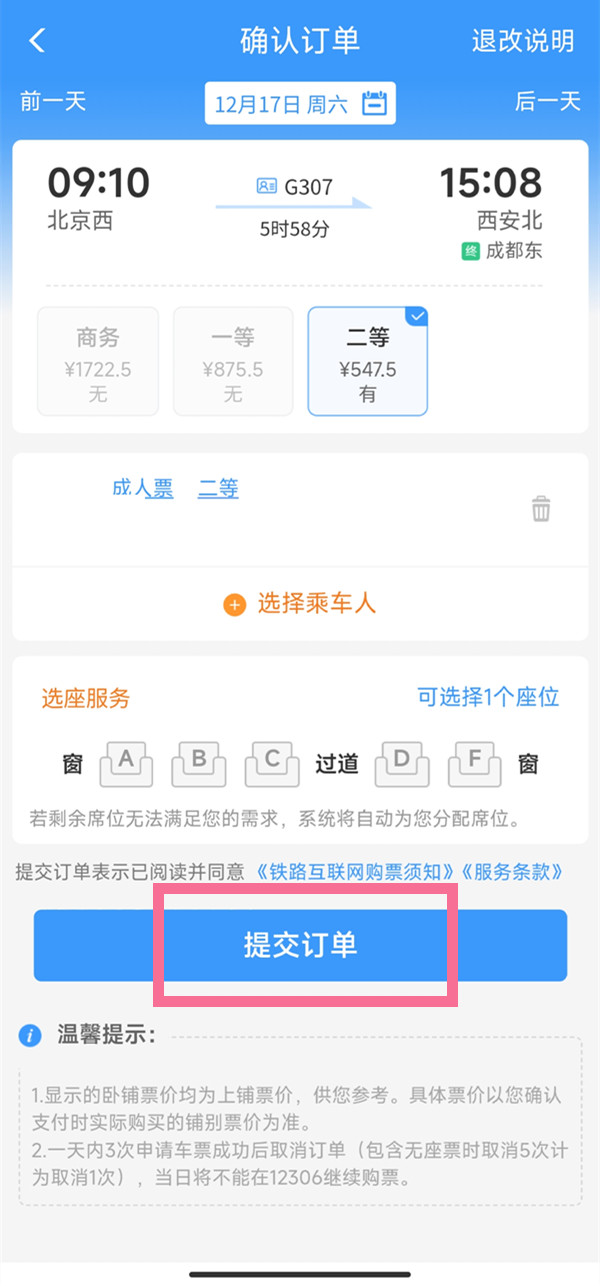This screenshot has width=600, height=1286.
Task: Choose aisle seat D
Action: click(x=401, y=765)
